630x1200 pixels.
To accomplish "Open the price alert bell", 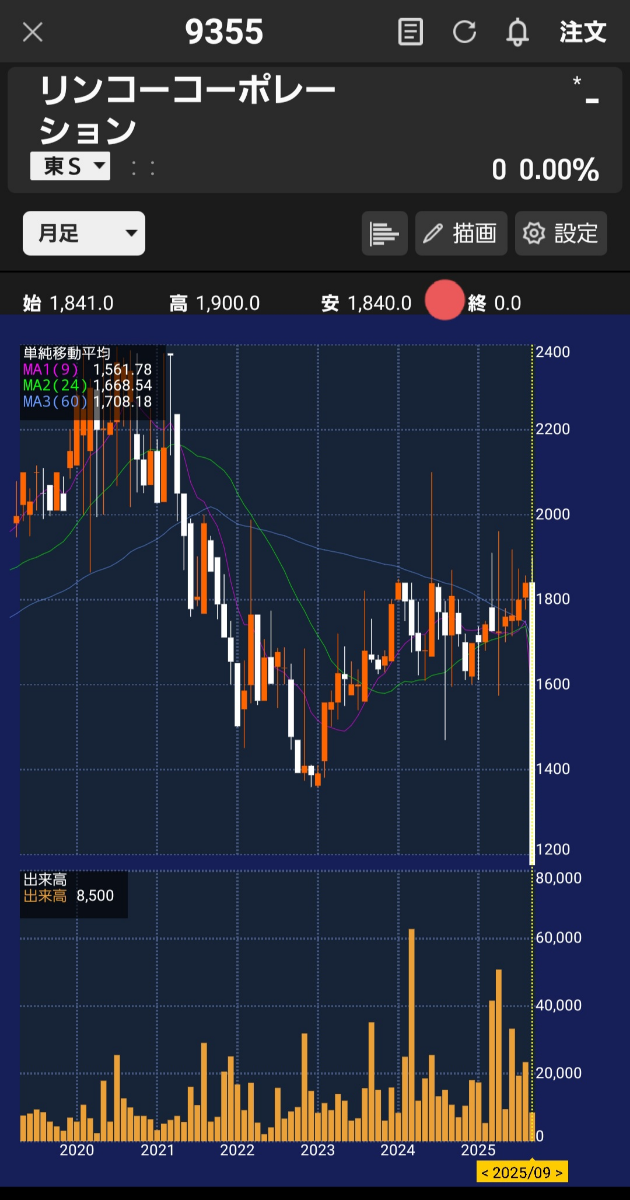I will [x=517, y=32].
